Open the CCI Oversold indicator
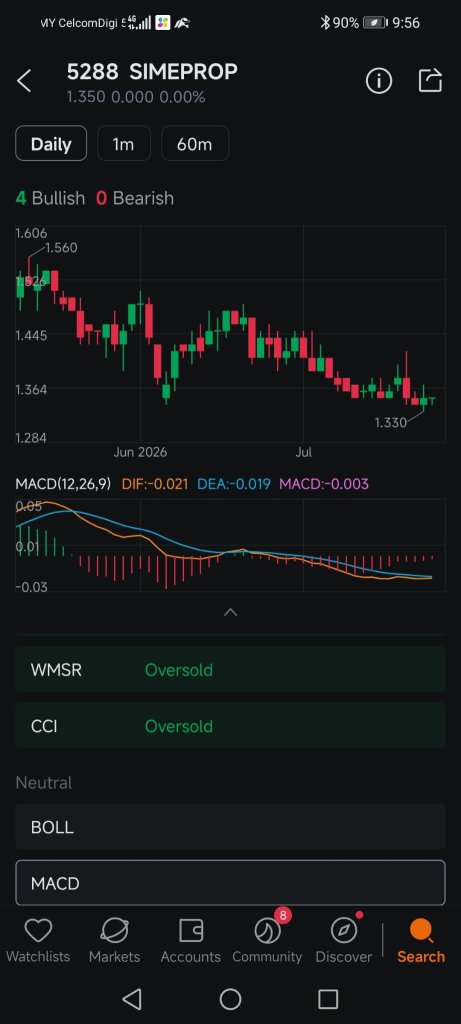 [x=230, y=726]
